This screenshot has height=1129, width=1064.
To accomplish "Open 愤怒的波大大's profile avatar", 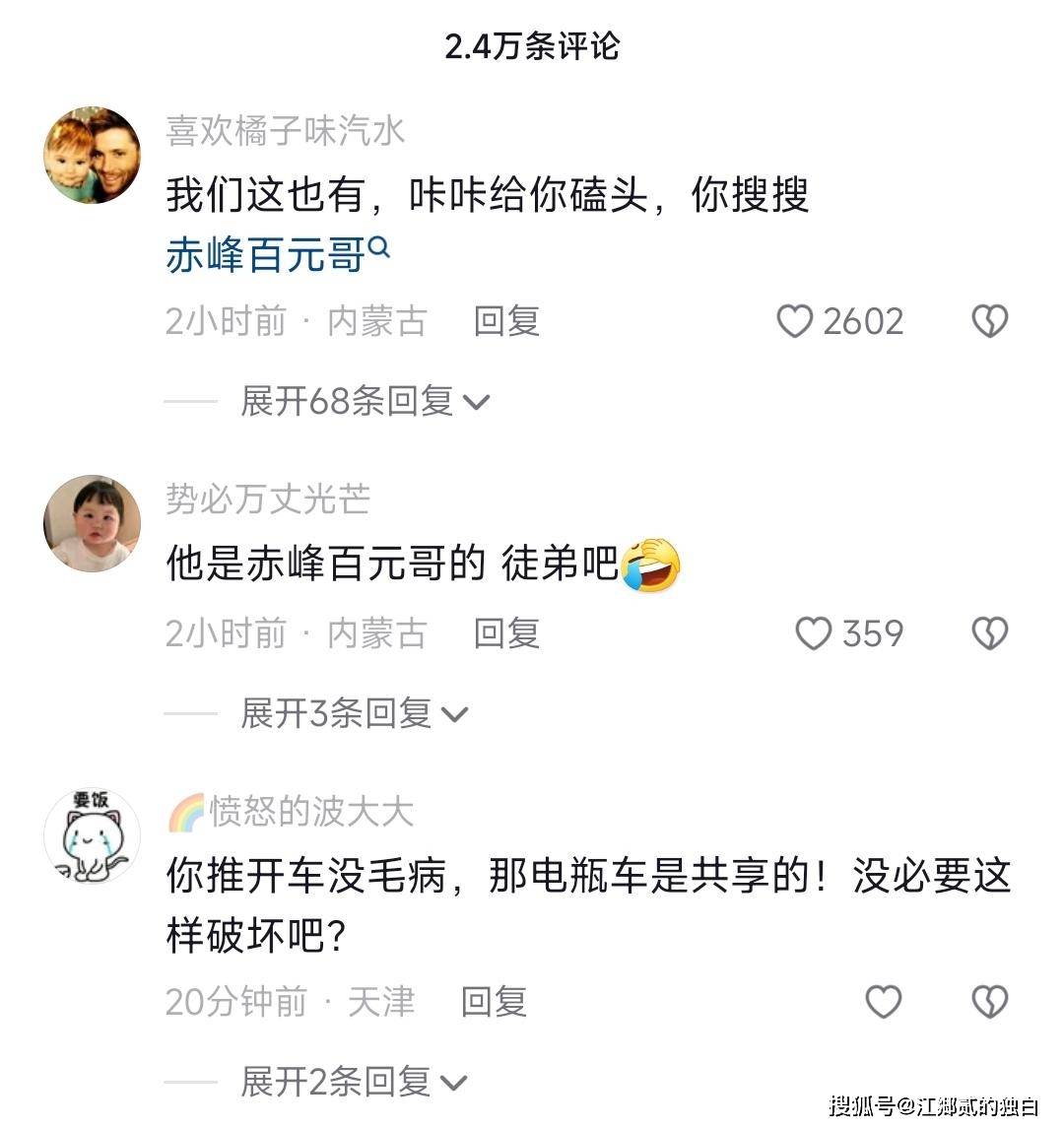I will (x=93, y=836).
